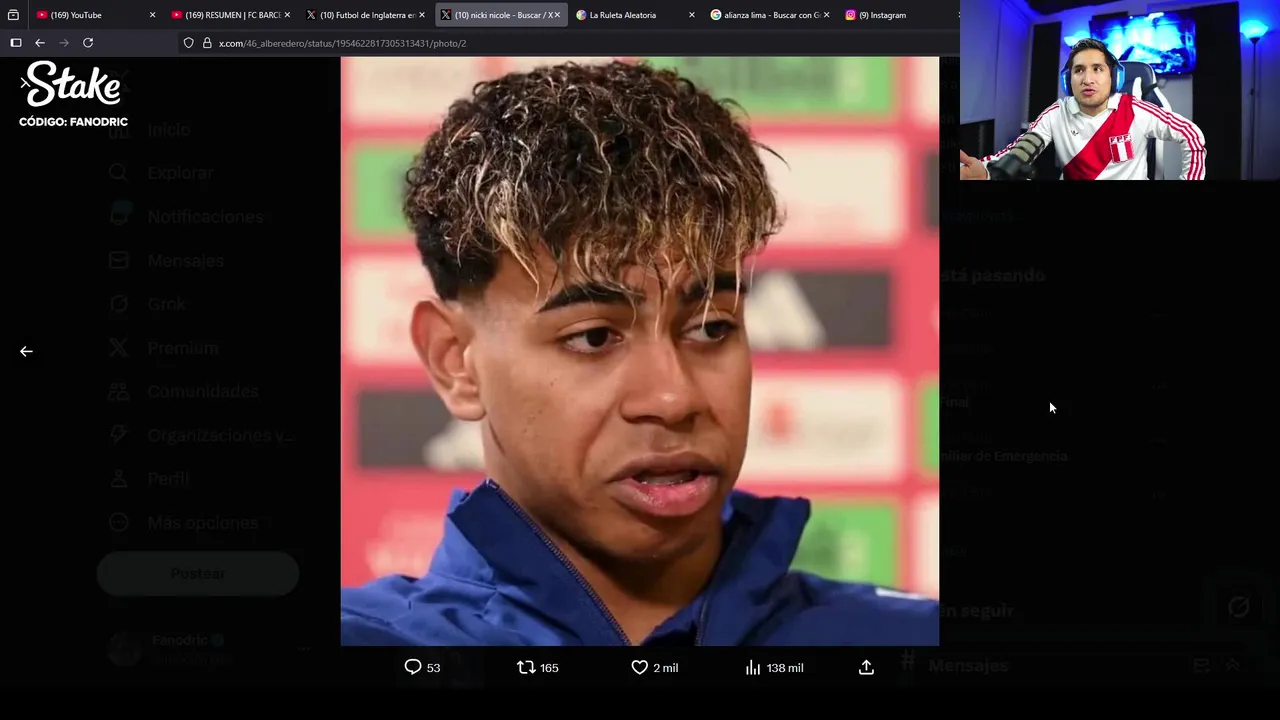Reload the current page

point(88,43)
